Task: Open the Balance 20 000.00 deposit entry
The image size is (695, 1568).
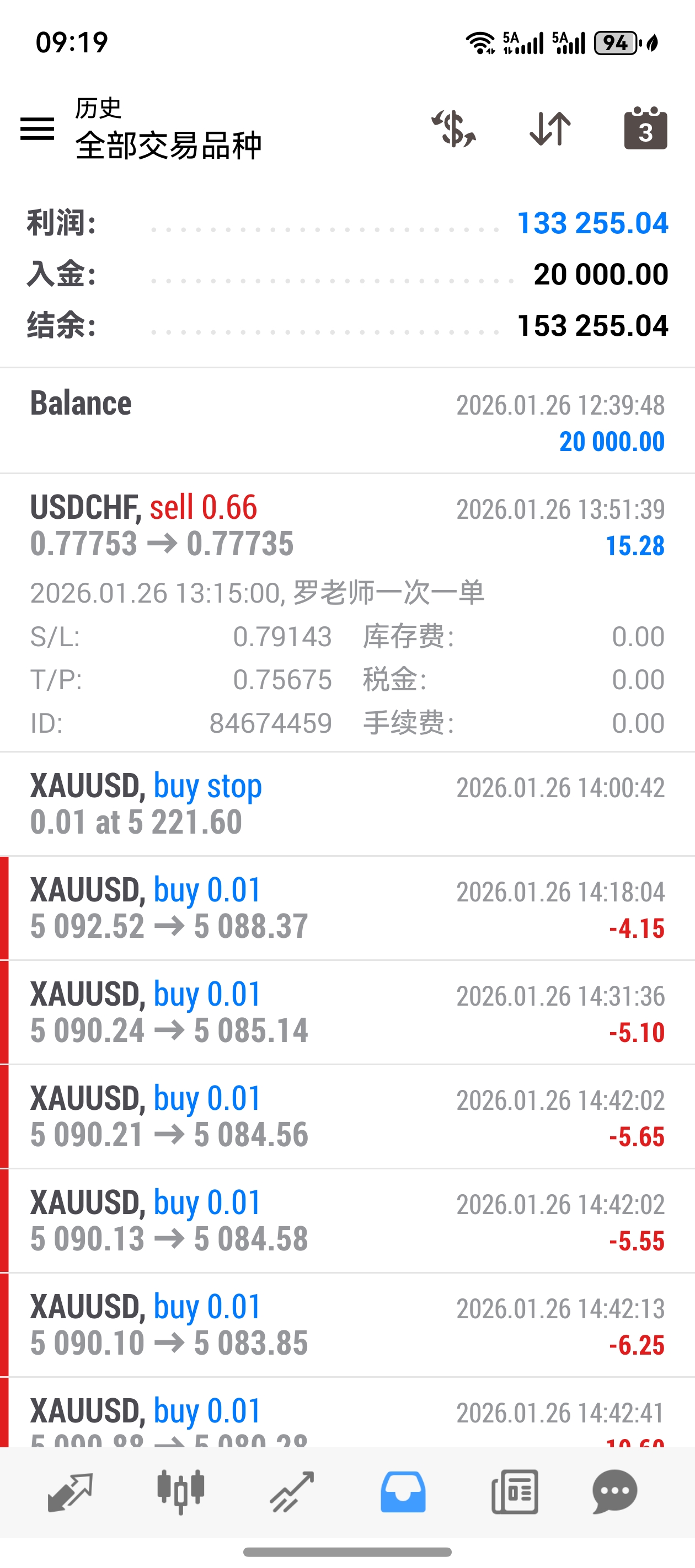Action: tap(347, 421)
